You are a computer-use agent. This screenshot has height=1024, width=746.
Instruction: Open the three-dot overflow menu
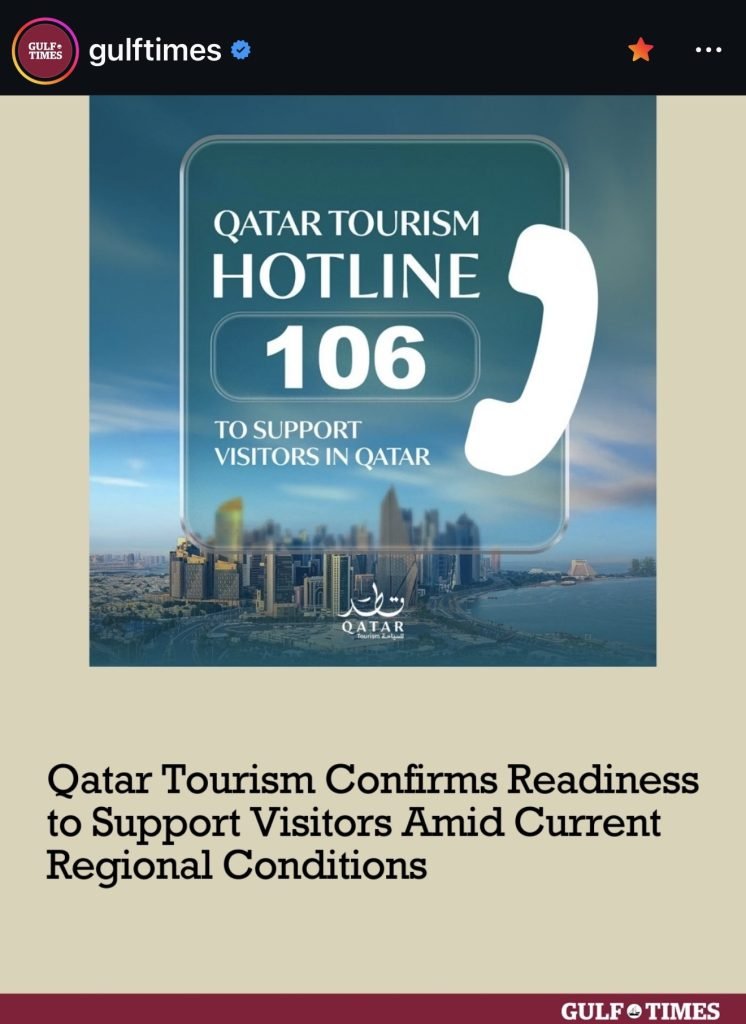coord(708,50)
